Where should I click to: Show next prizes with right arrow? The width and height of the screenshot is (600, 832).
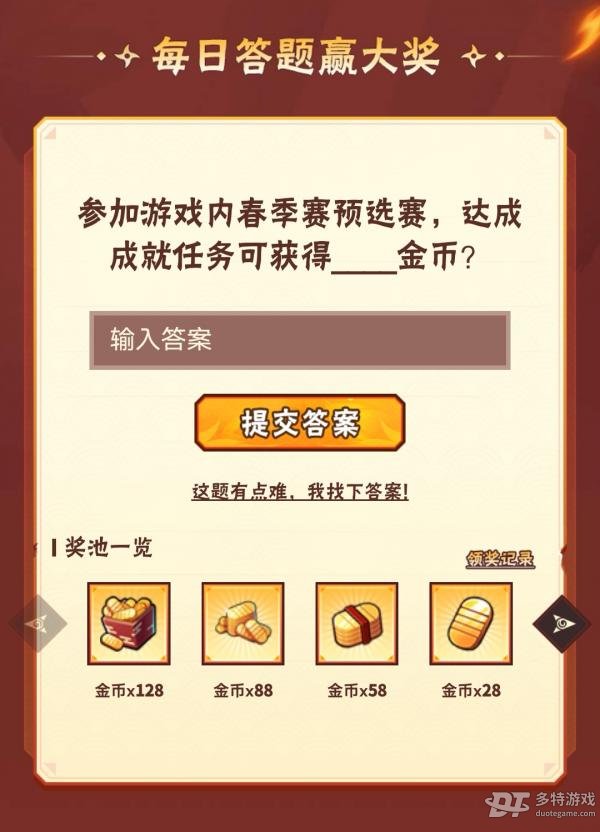point(561,624)
